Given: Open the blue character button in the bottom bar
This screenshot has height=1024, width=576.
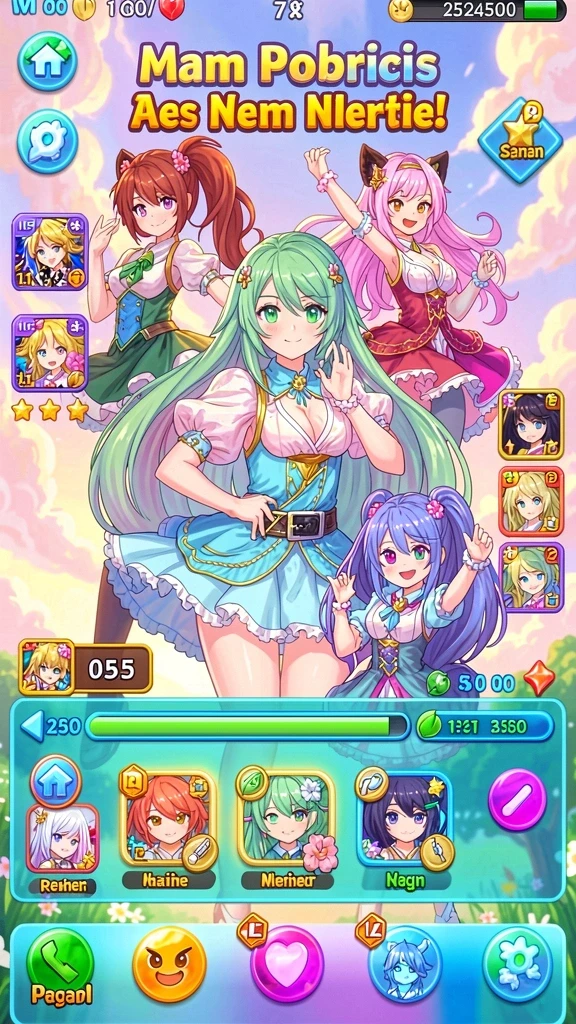Looking at the screenshot, I should point(406,964).
